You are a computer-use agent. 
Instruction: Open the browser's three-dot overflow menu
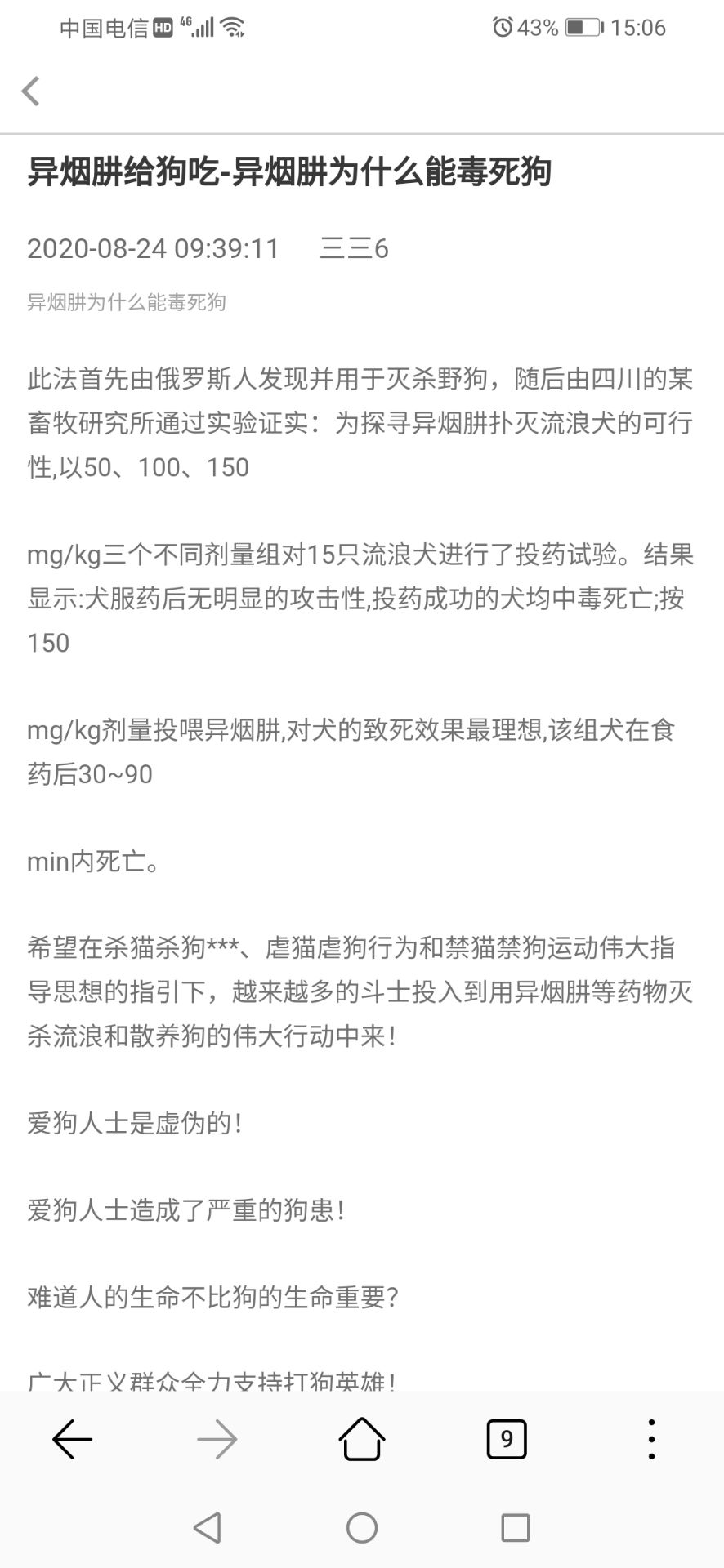pyautogui.click(x=651, y=1439)
